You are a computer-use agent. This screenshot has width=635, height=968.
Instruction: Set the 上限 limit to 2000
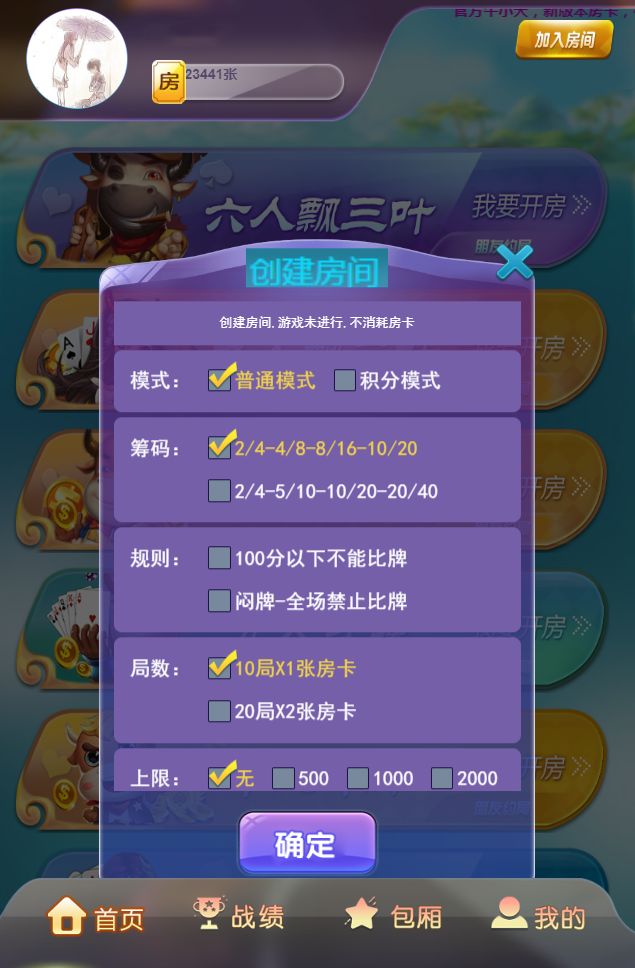tap(442, 778)
